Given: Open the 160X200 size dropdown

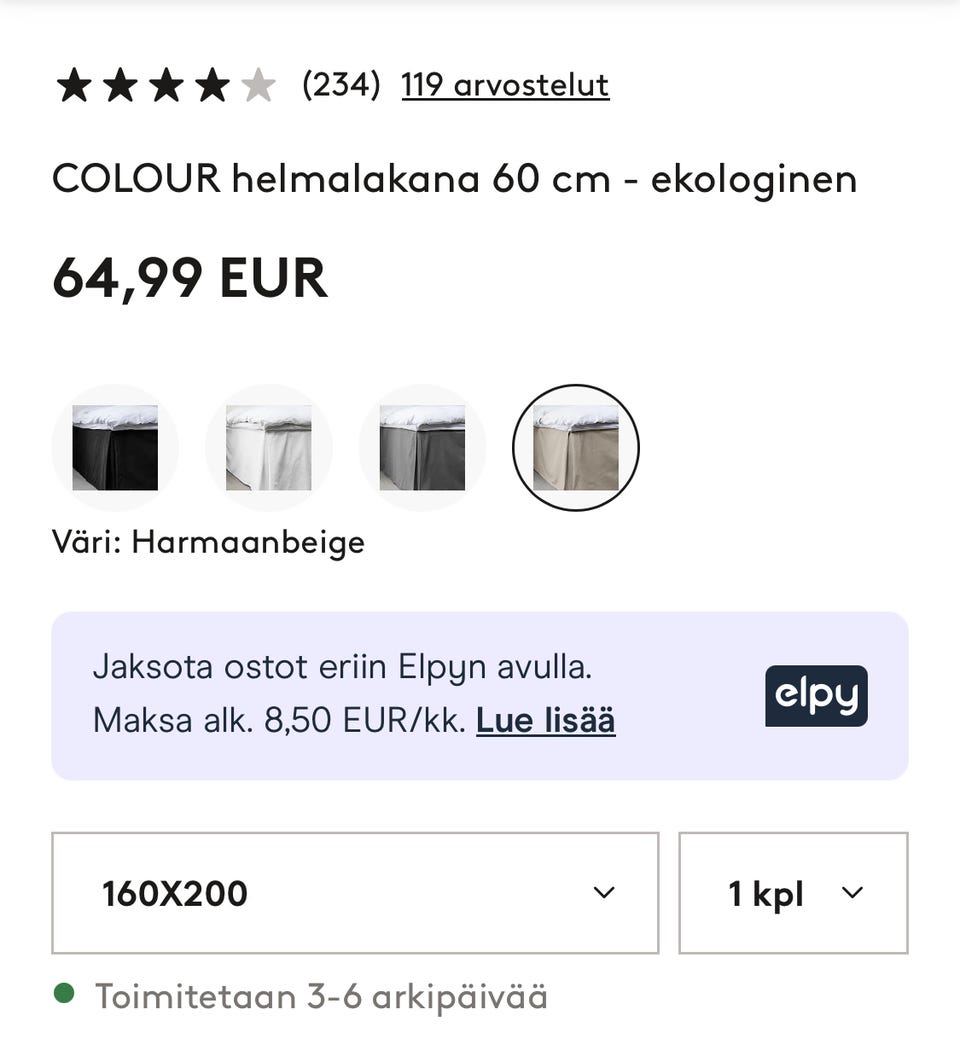Looking at the screenshot, I should [x=355, y=893].
